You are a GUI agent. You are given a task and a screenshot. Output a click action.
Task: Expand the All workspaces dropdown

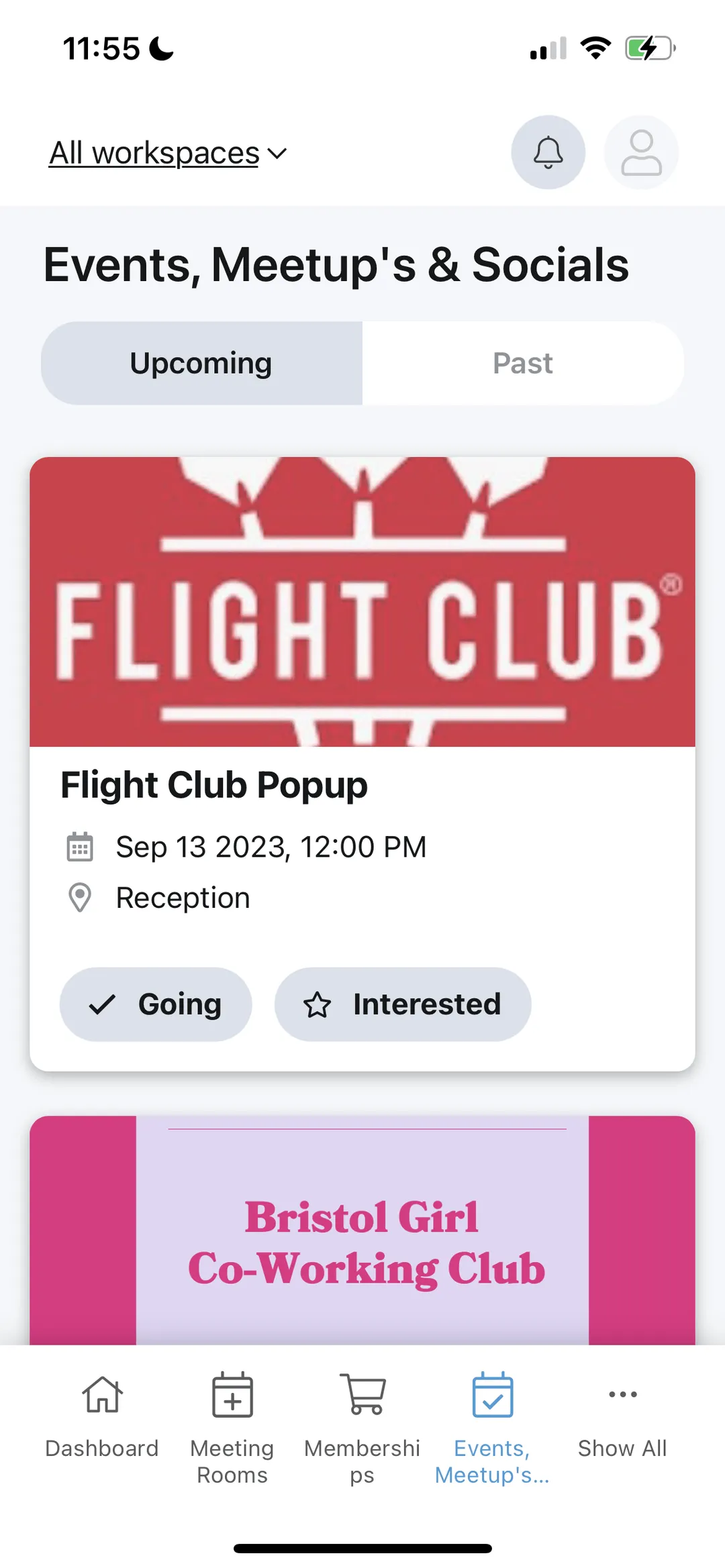(x=168, y=153)
